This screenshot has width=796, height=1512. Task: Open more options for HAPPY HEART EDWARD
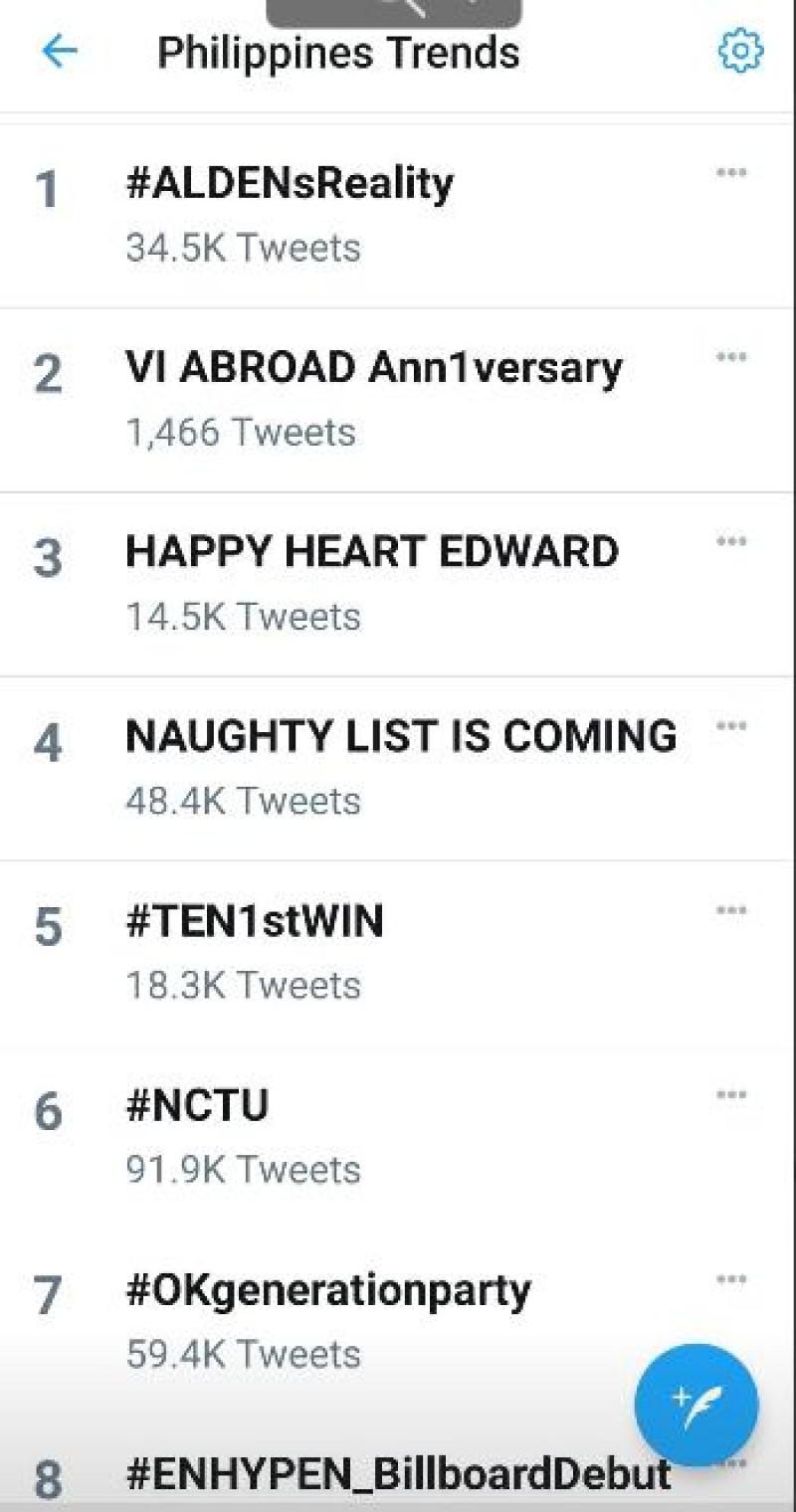pyautogui.click(x=732, y=540)
